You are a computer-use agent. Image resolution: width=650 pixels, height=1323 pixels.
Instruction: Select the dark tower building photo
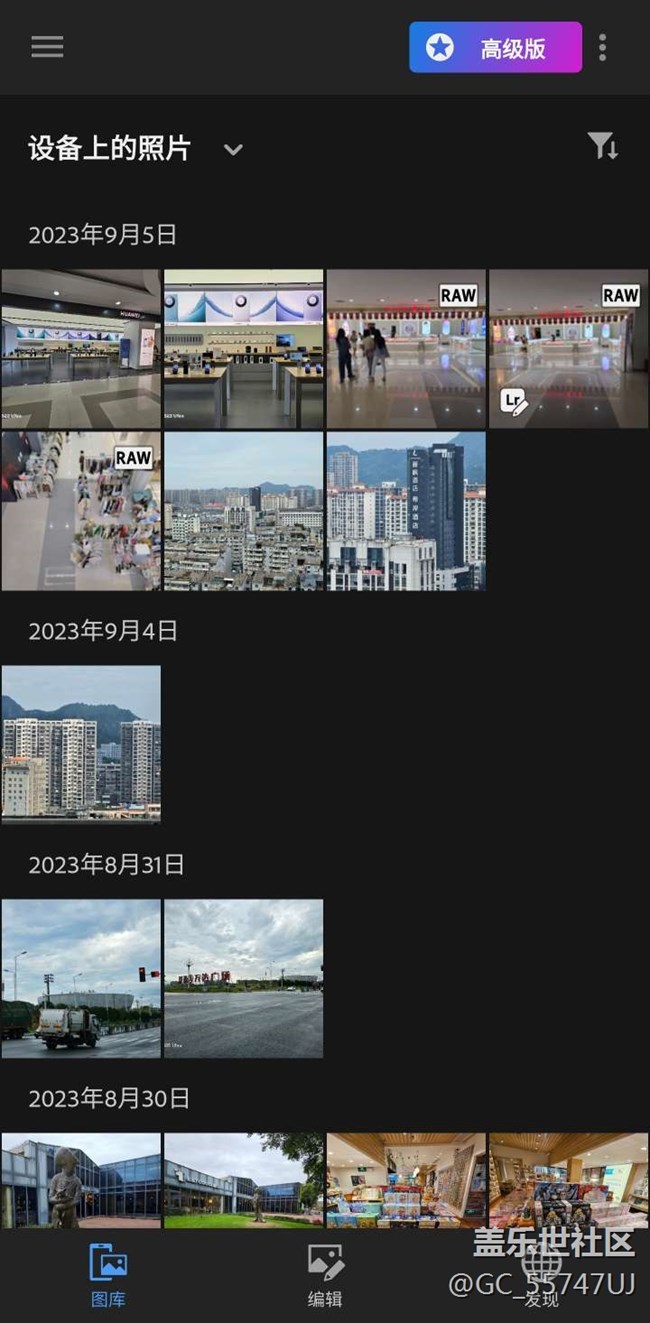[x=406, y=511]
